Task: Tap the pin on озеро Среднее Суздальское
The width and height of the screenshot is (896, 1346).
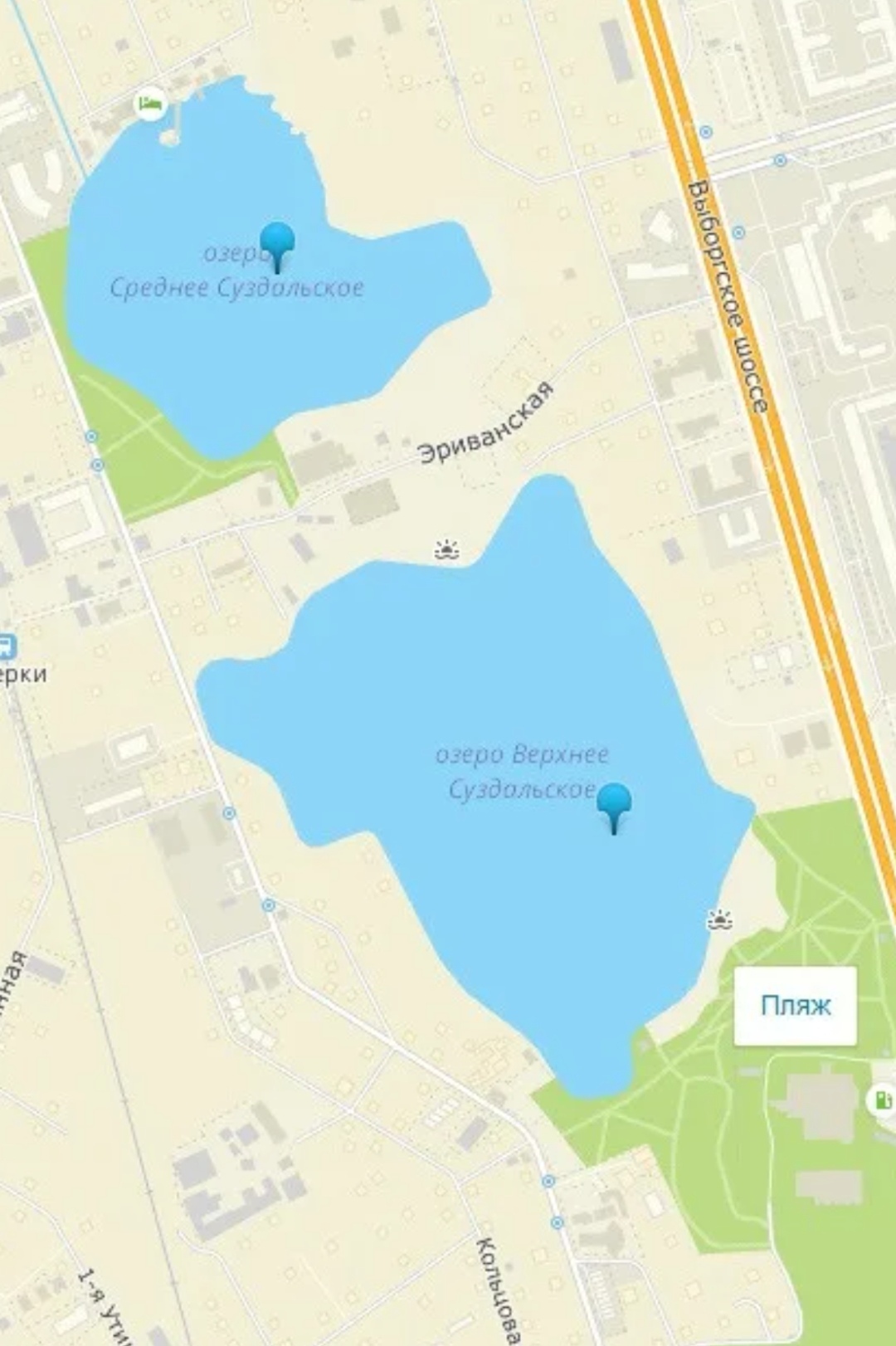Action: 277,242
